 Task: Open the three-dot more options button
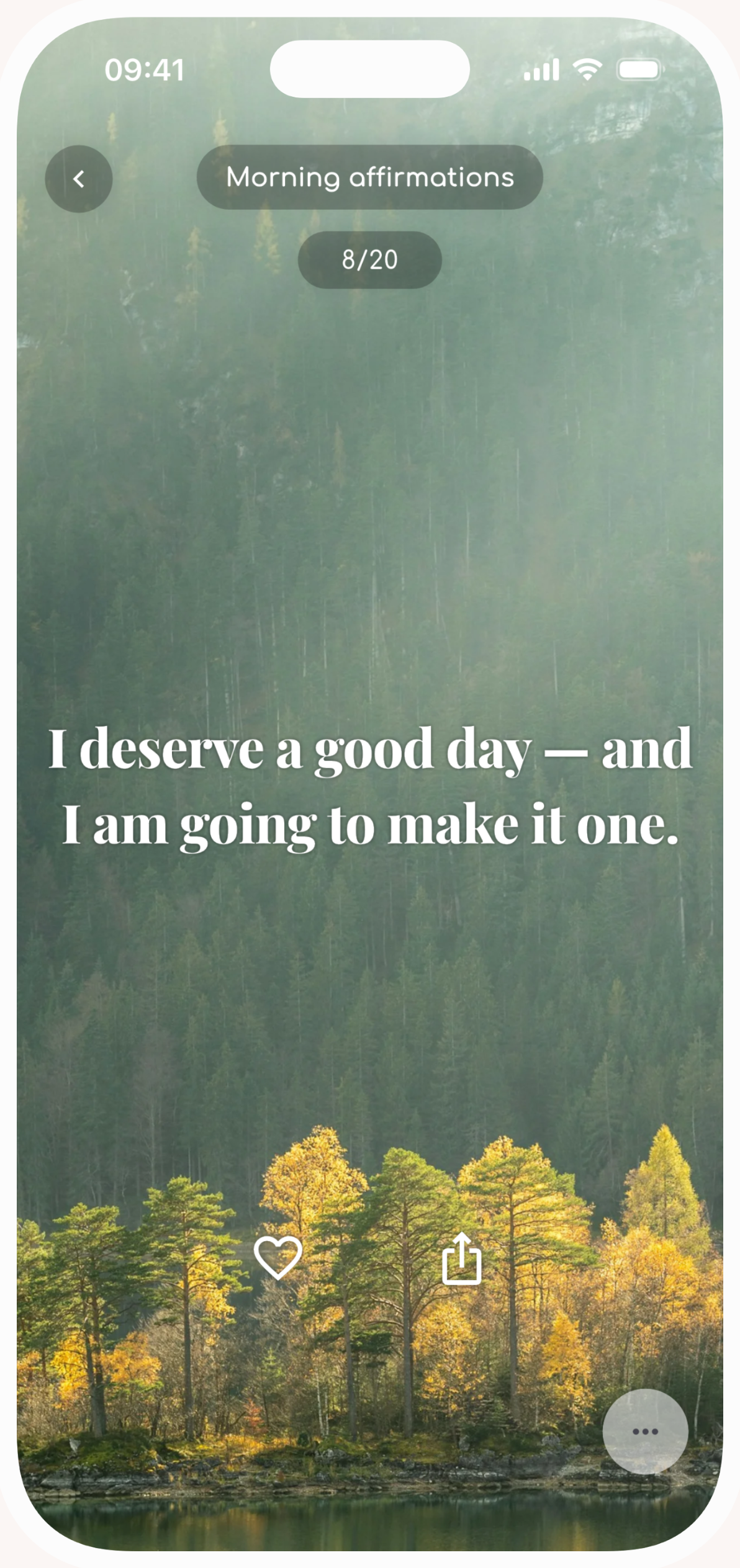(x=645, y=1431)
